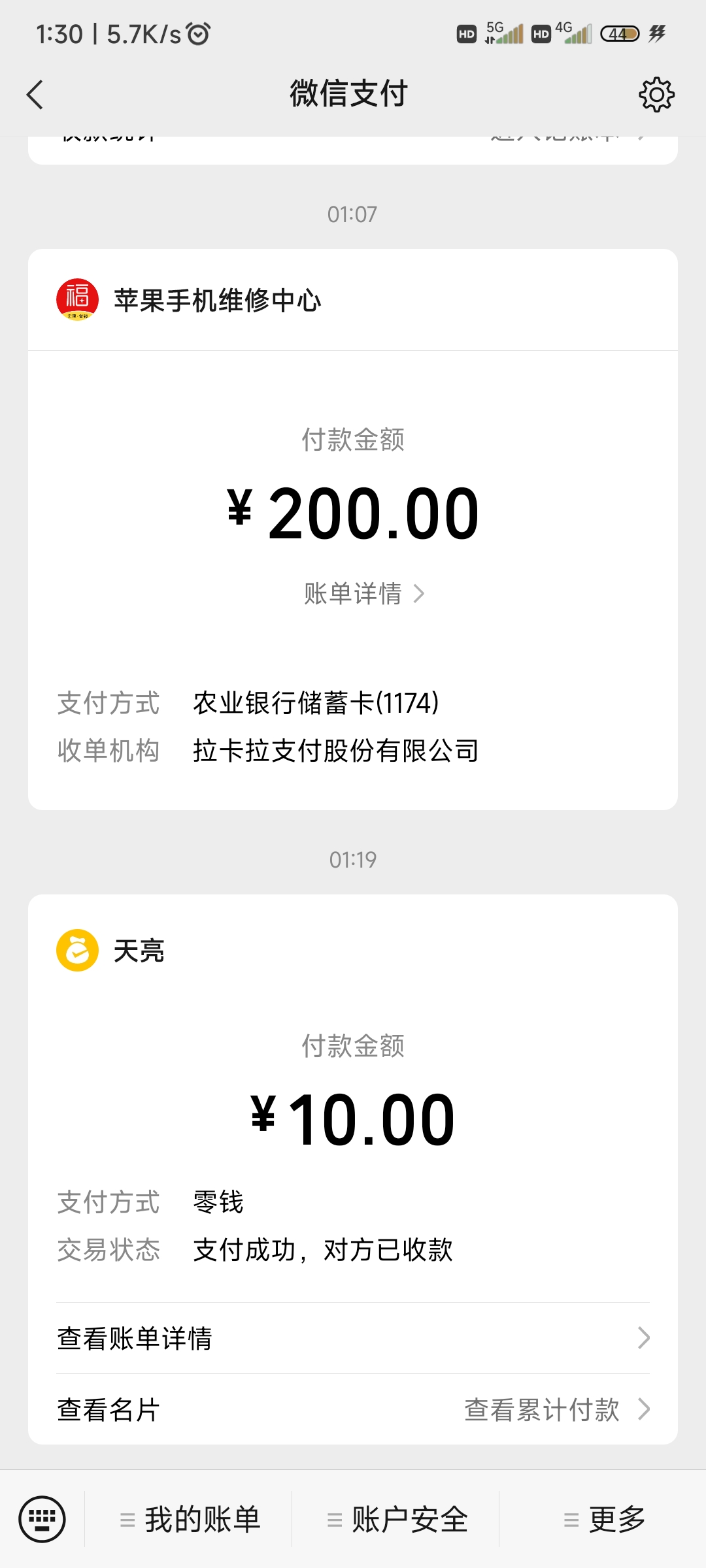This screenshot has height=1568, width=706.
Task: Open the settings gear icon
Action: (x=656, y=95)
